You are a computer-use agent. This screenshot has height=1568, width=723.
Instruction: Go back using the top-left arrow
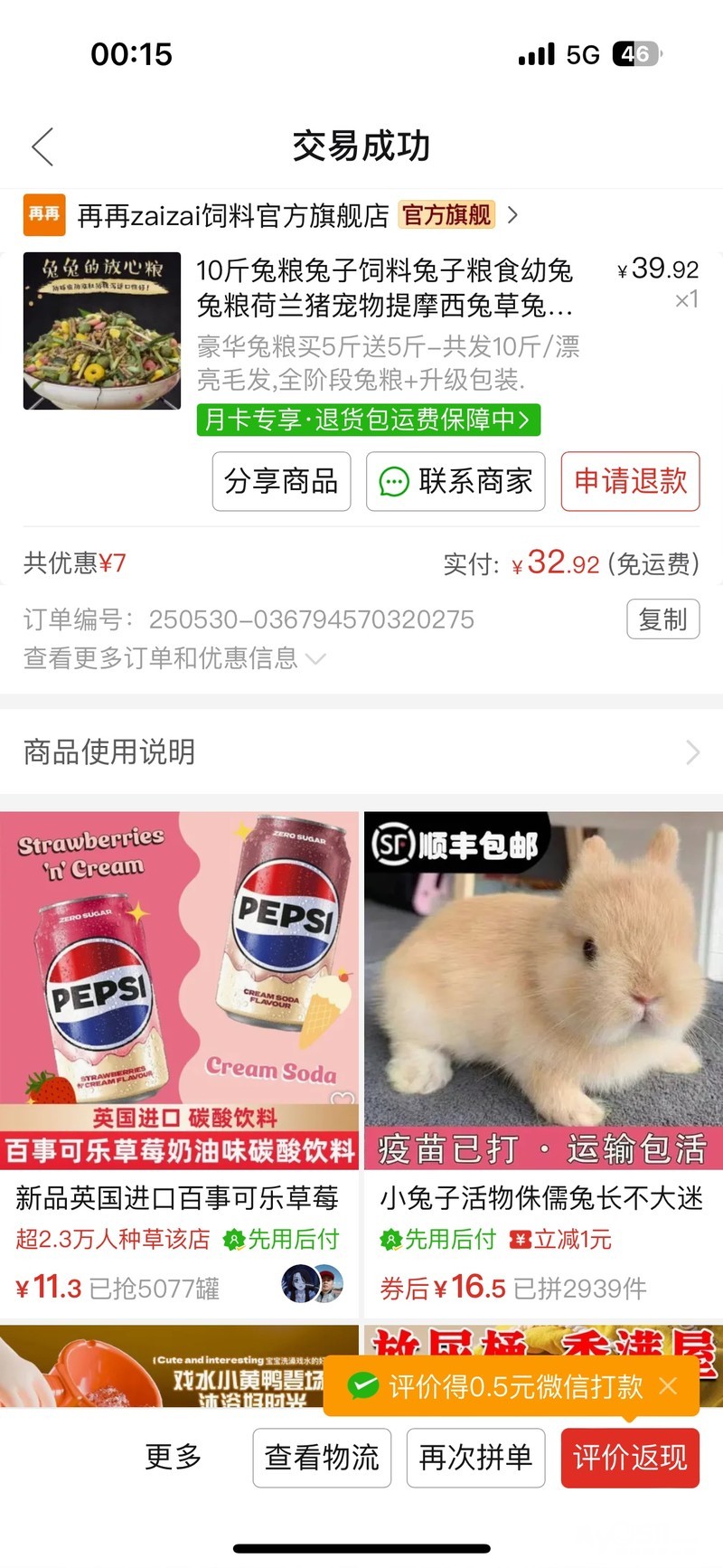pyautogui.click(x=42, y=146)
